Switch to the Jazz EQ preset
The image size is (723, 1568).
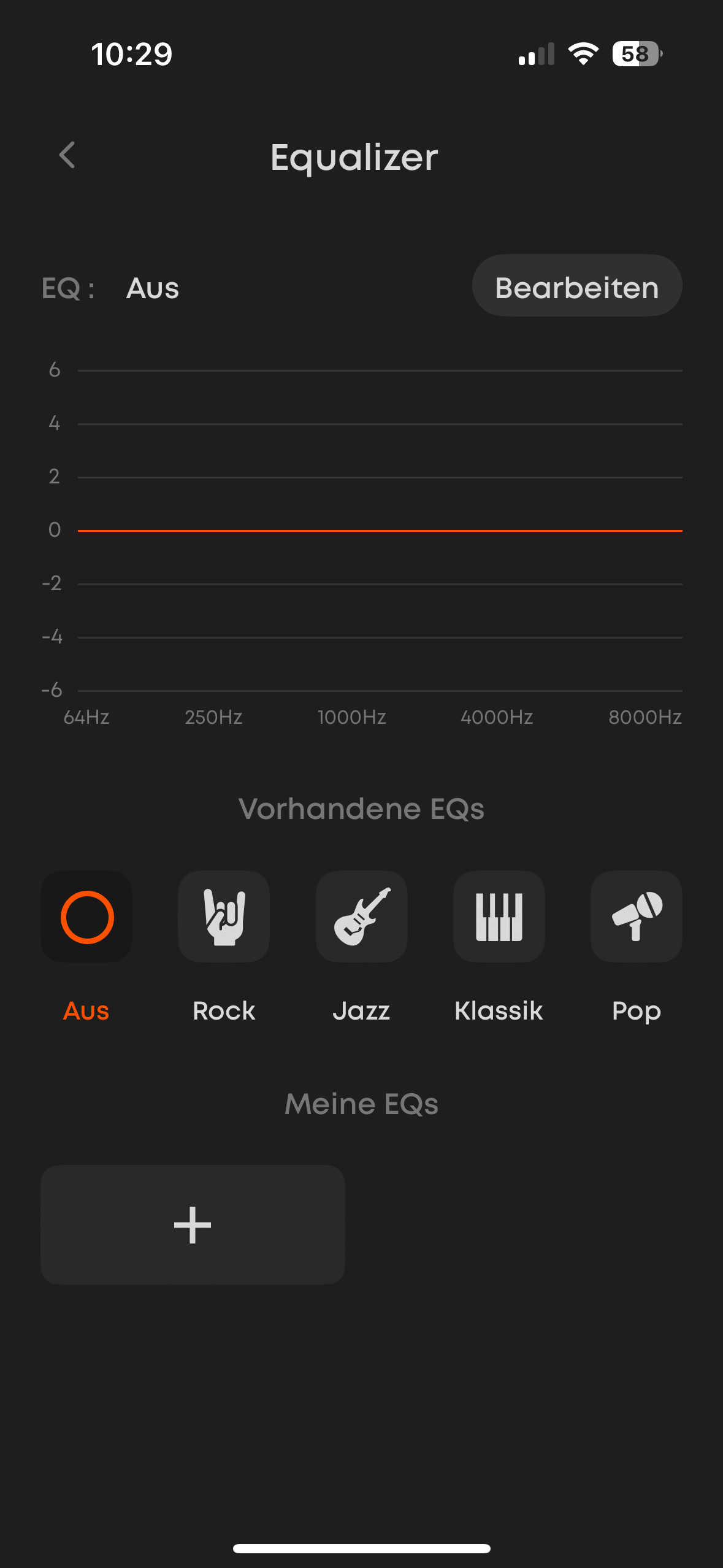click(x=361, y=917)
